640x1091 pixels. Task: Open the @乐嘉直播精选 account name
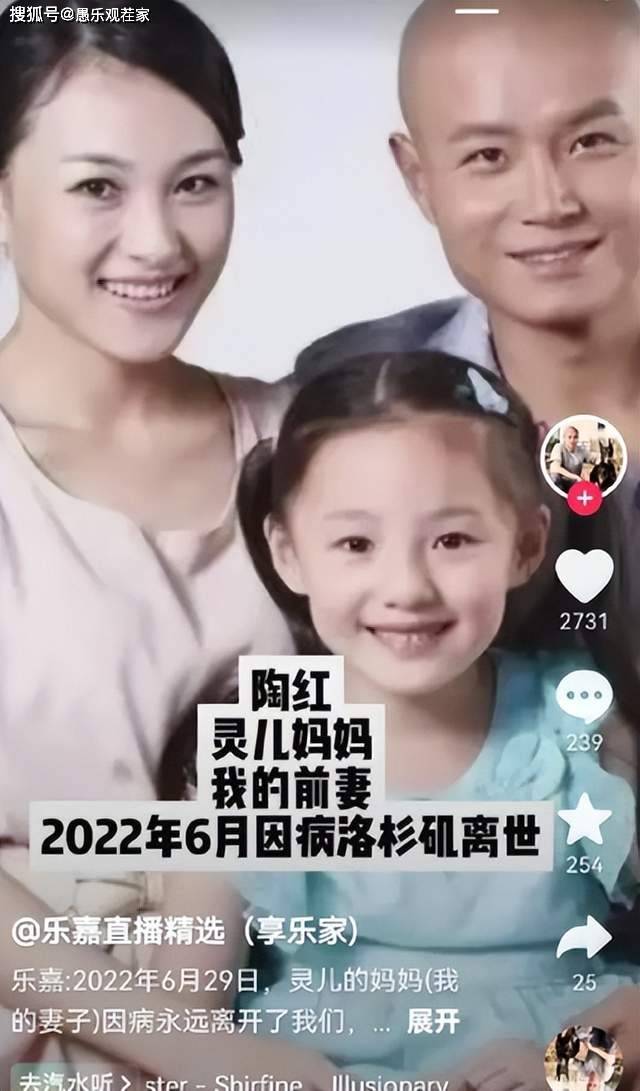click(184, 932)
